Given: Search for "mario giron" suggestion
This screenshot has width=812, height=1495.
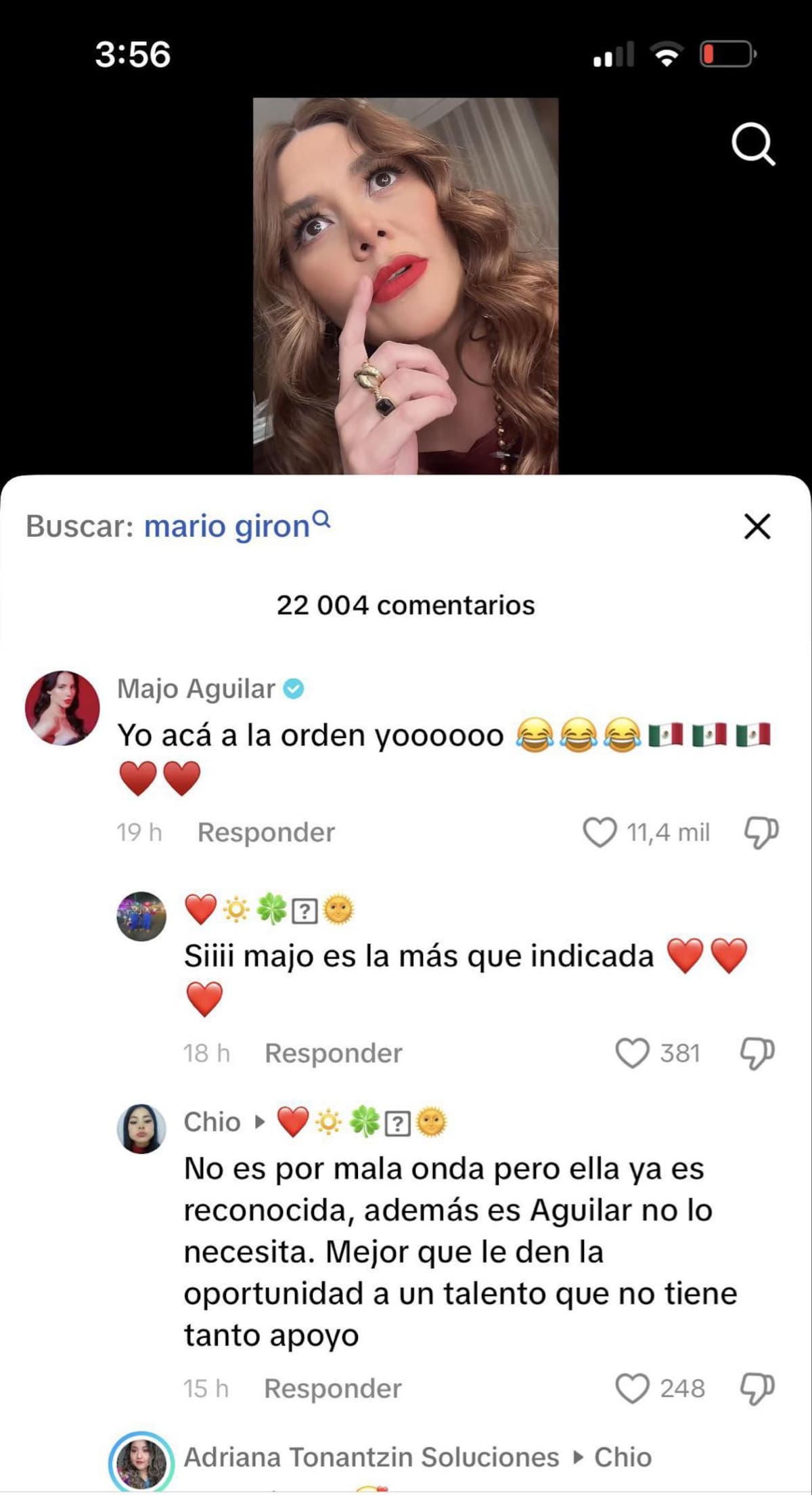Looking at the screenshot, I should [227, 526].
